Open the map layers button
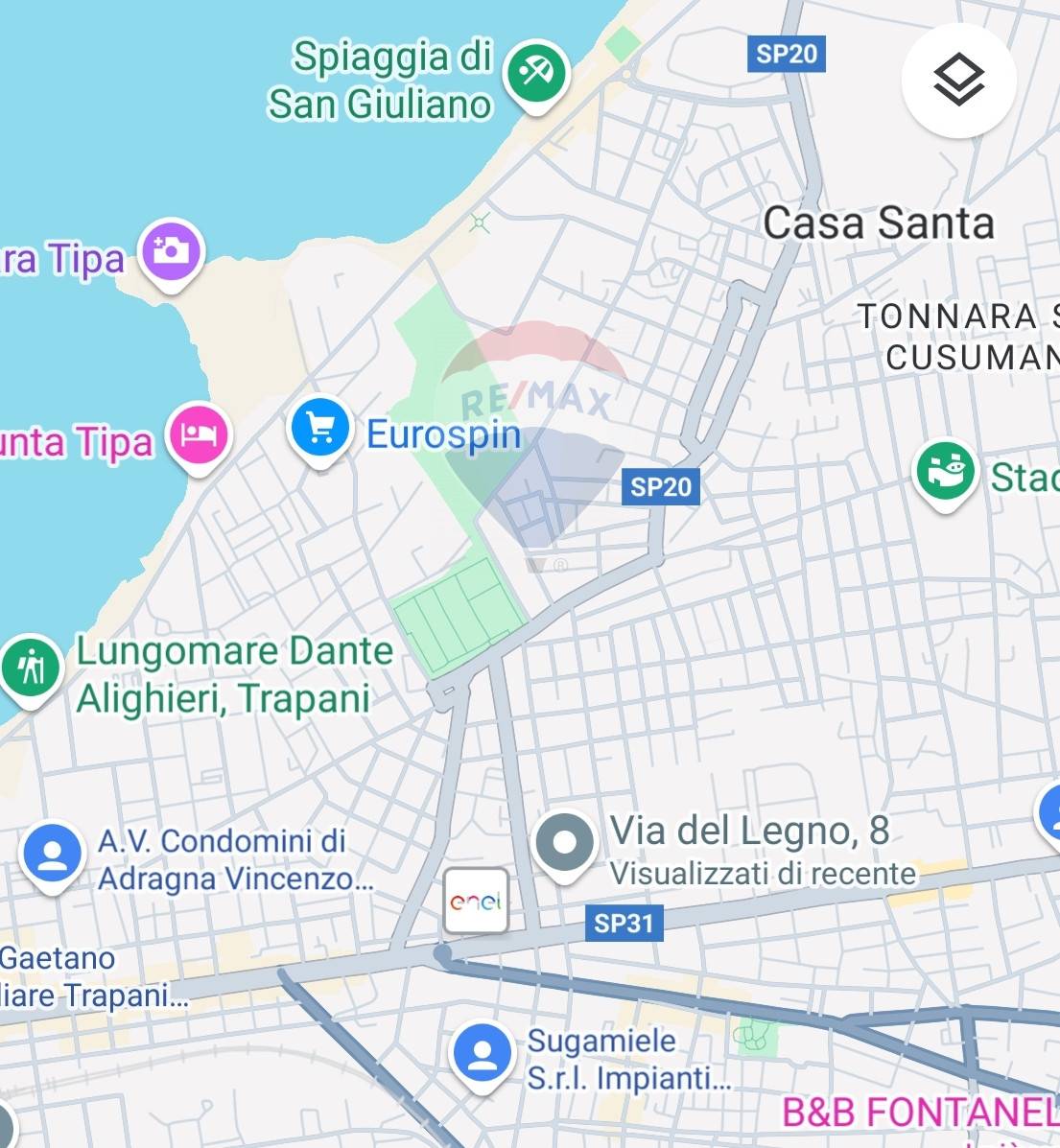Screen dimensions: 1060x1148 pos(958,80)
